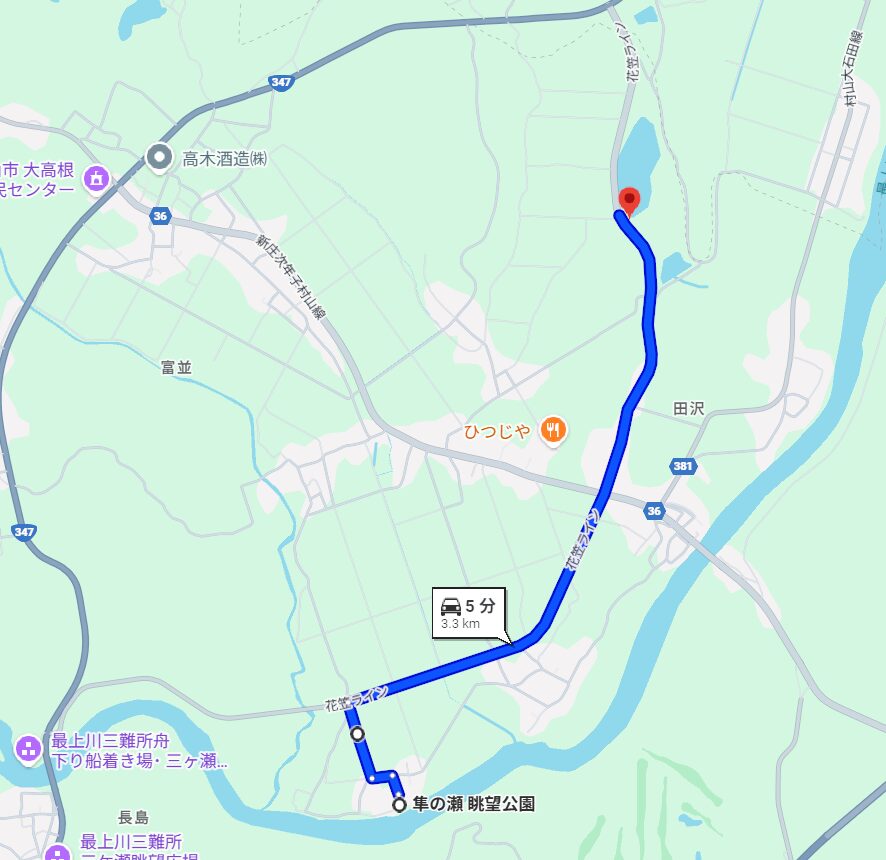Image resolution: width=886 pixels, height=860 pixels.
Task: Open the 最上川三難所舟下り船着き場 marker
Action: pos(28,746)
